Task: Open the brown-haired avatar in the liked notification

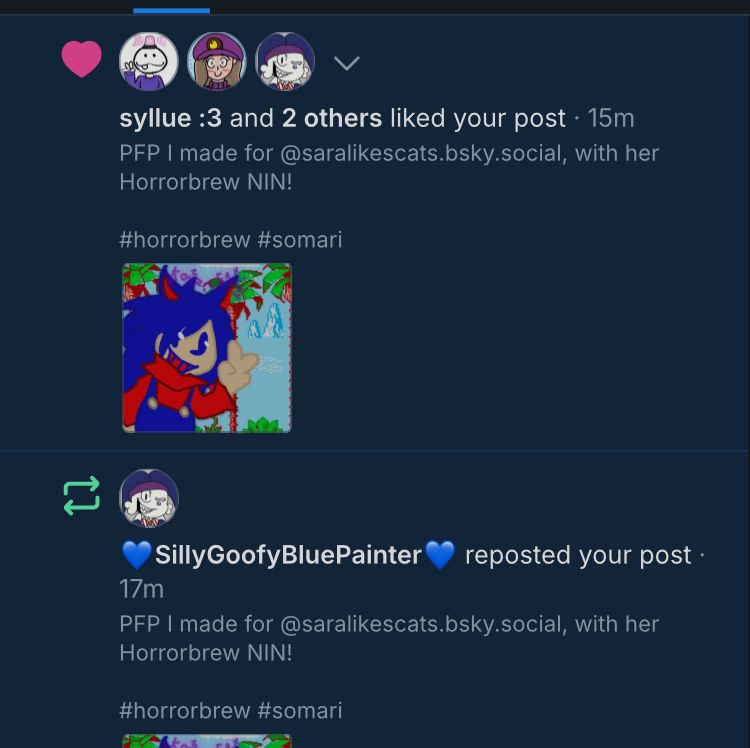Action: 217,62
